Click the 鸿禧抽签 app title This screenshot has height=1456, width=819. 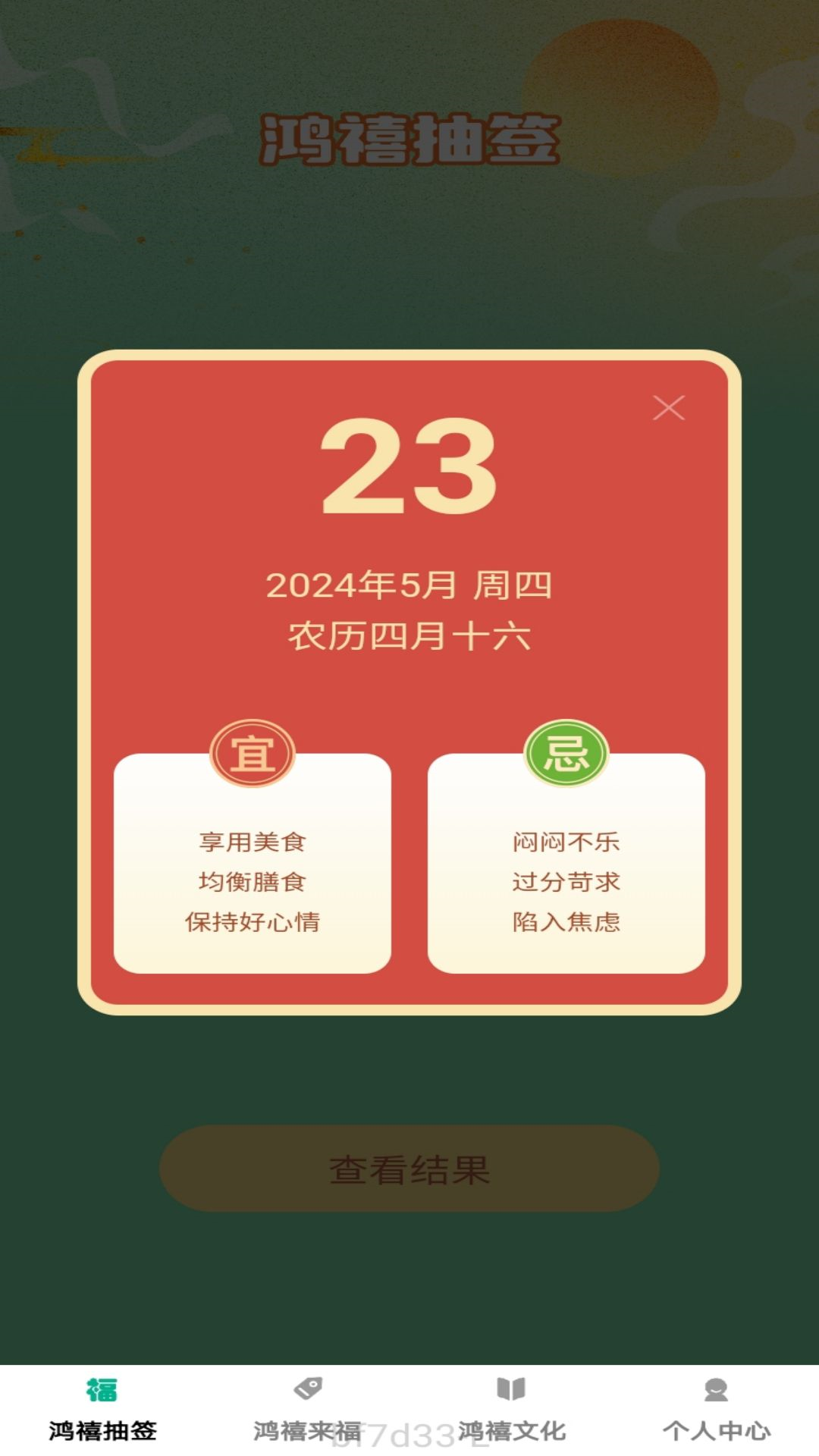coord(409,140)
